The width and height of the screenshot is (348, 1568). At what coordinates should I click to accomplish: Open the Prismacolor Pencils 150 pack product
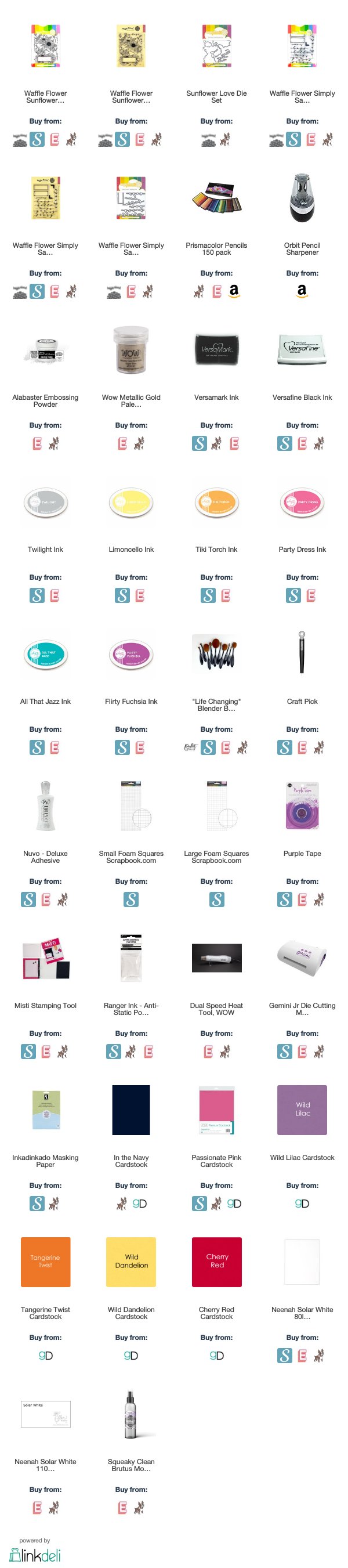(x=216, y=199)
